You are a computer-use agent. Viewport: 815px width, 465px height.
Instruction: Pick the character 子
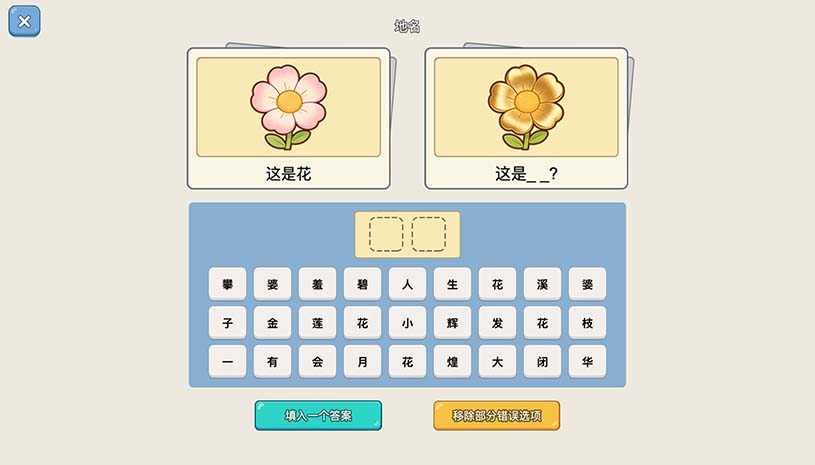click(x=227, y=323)
